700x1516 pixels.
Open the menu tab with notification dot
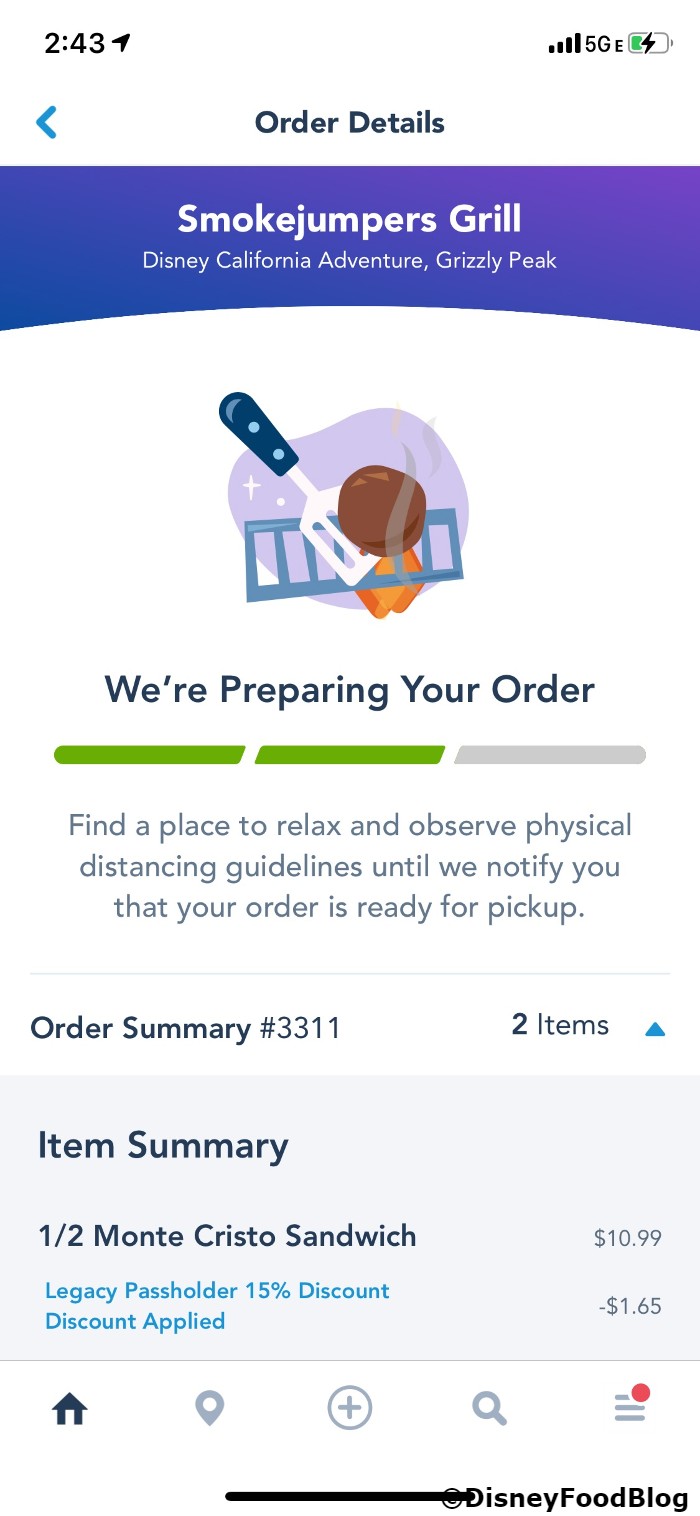click(630, 1407)
